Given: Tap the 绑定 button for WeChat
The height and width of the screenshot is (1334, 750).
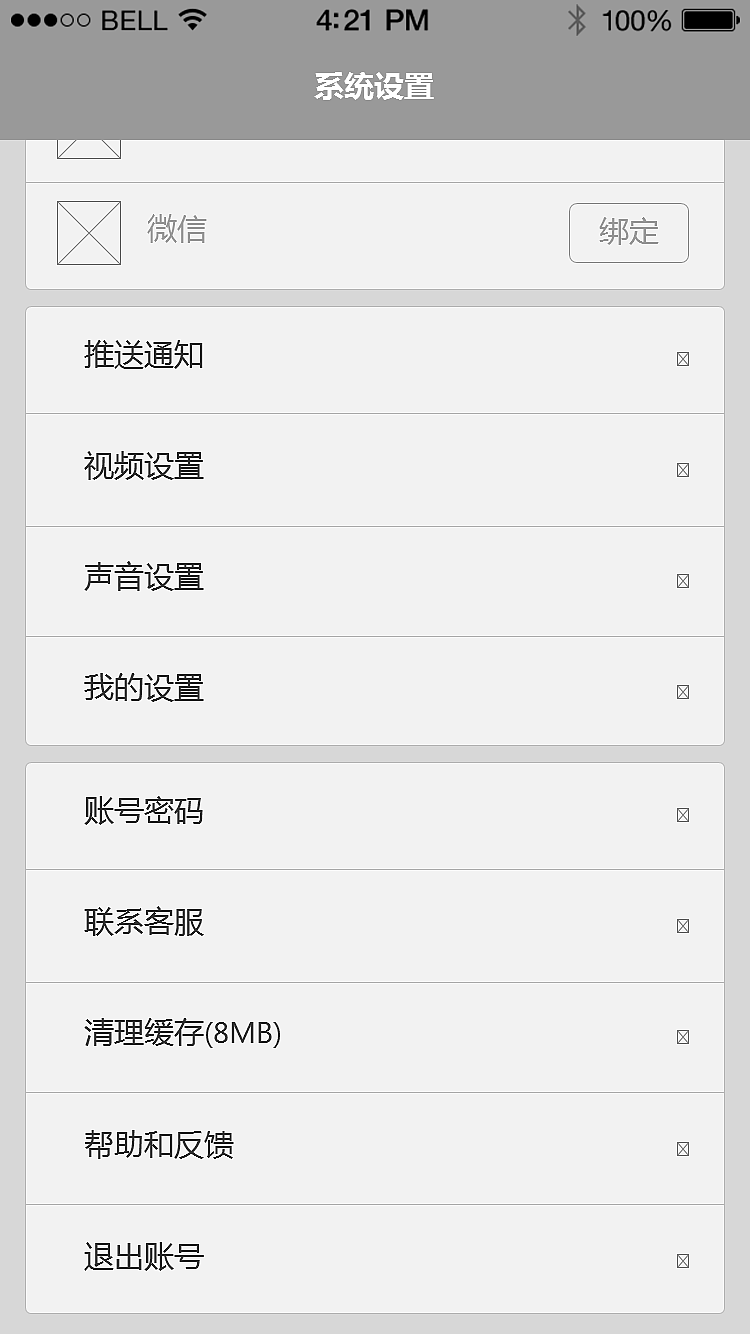Looking at the screenshot, I should coord(628,231).
